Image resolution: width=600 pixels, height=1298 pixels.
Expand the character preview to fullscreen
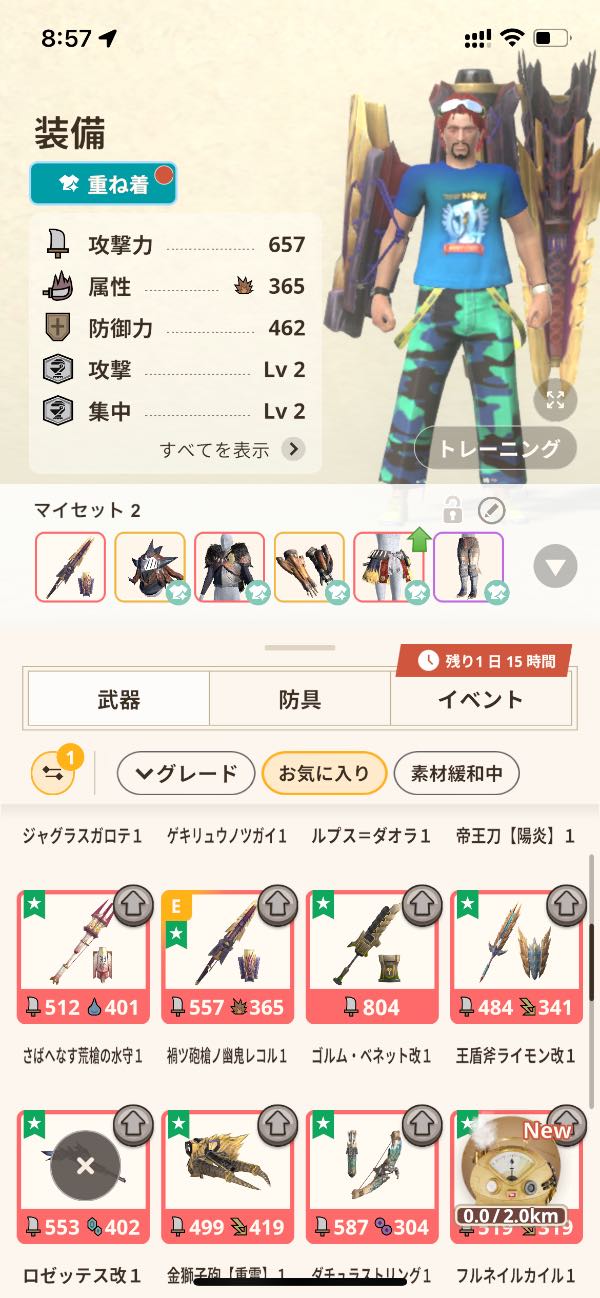(555, 401)
